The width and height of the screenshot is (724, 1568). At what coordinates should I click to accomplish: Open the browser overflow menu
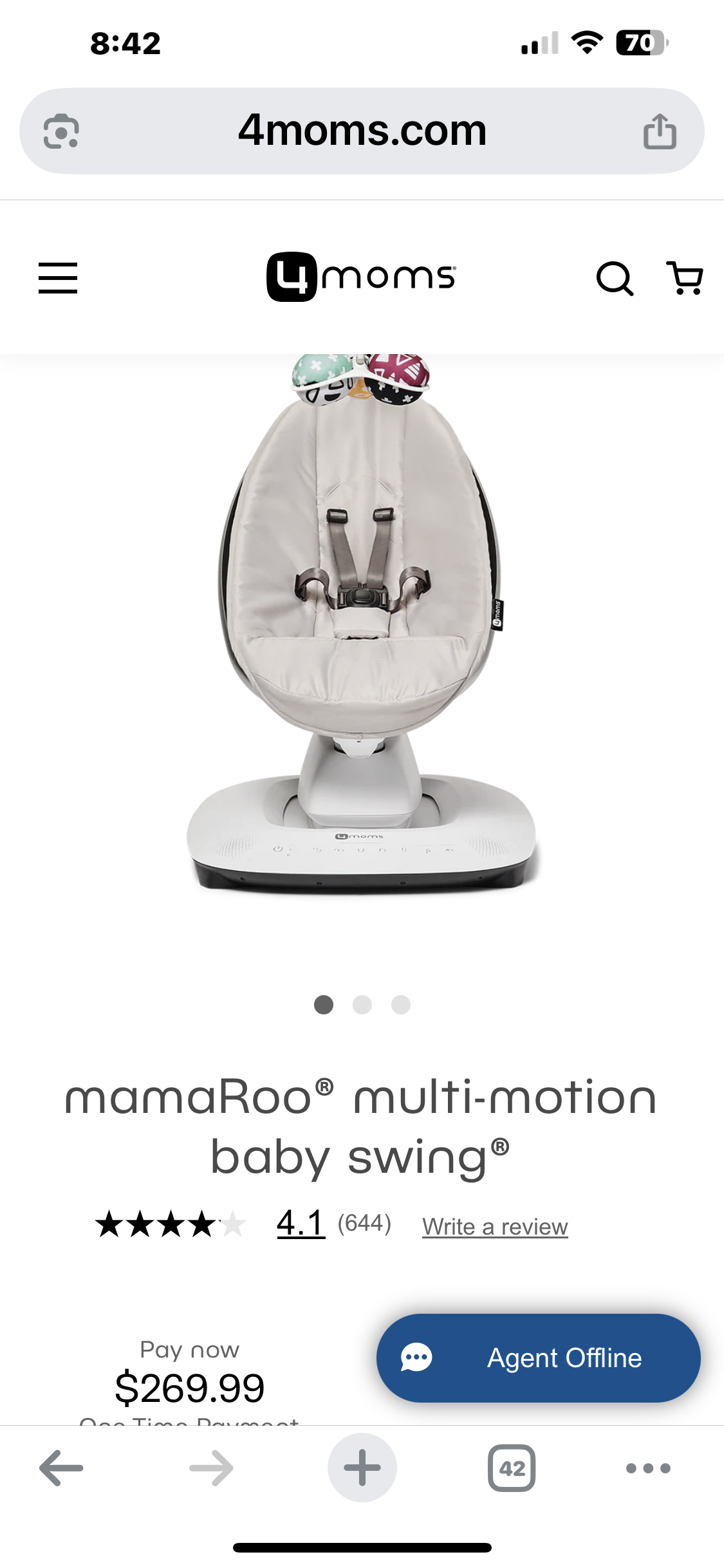tap(648, 1468)
